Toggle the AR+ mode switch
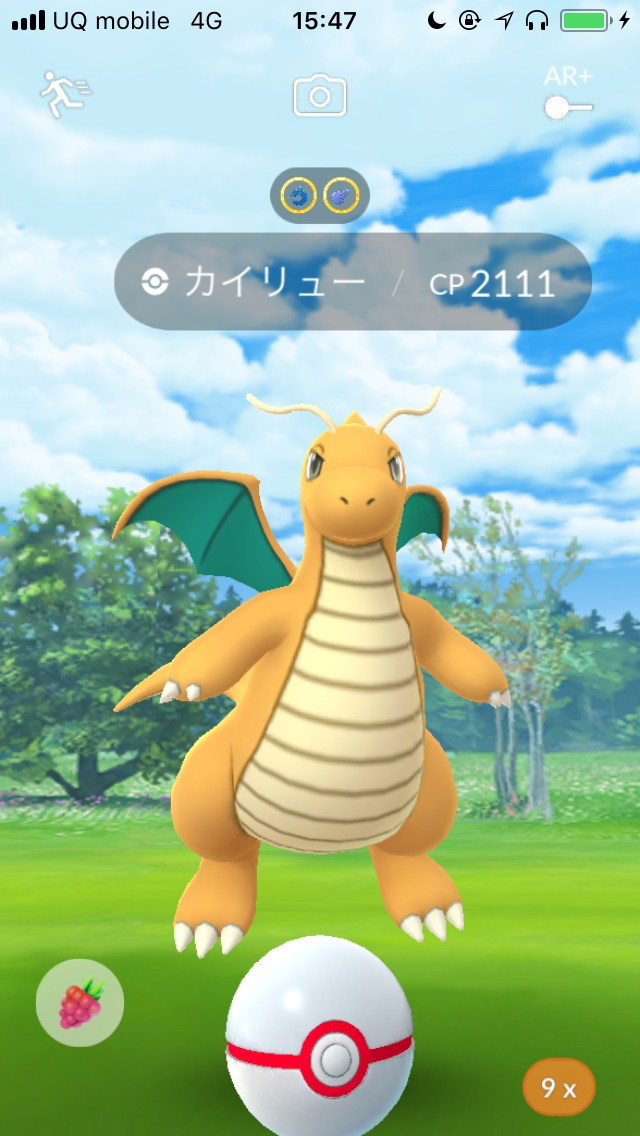640x1136 pixels. (568, 106)
